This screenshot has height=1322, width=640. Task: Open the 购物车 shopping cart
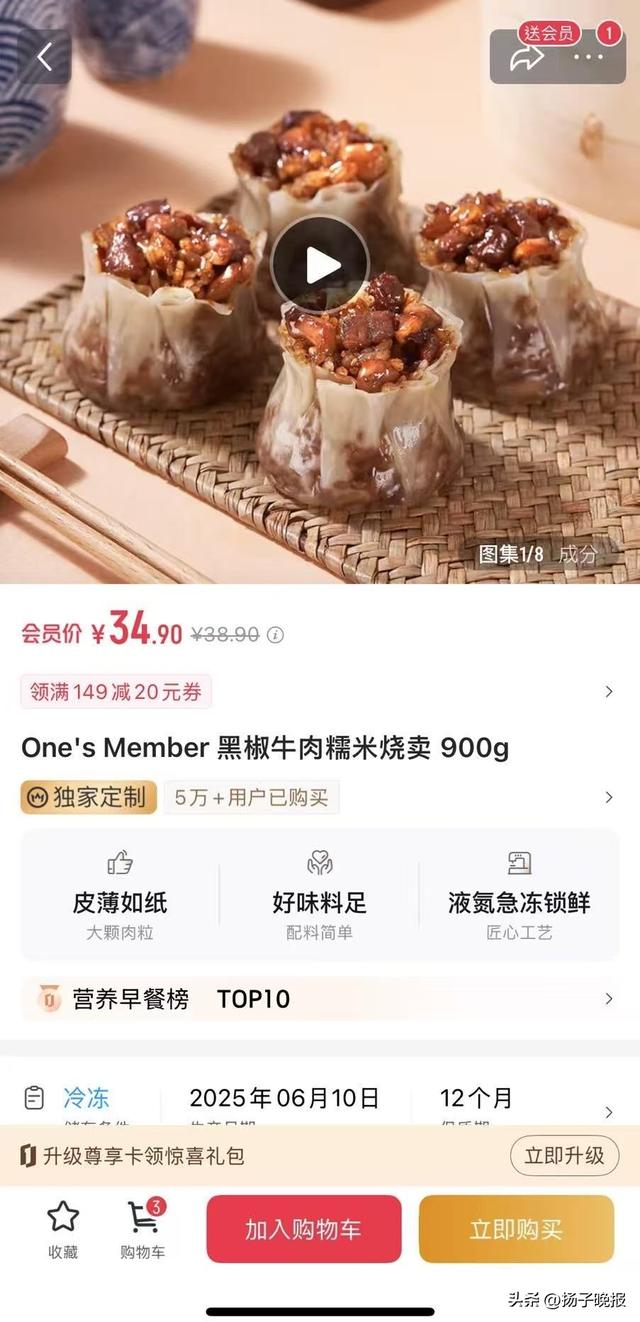click(143, 1228)
